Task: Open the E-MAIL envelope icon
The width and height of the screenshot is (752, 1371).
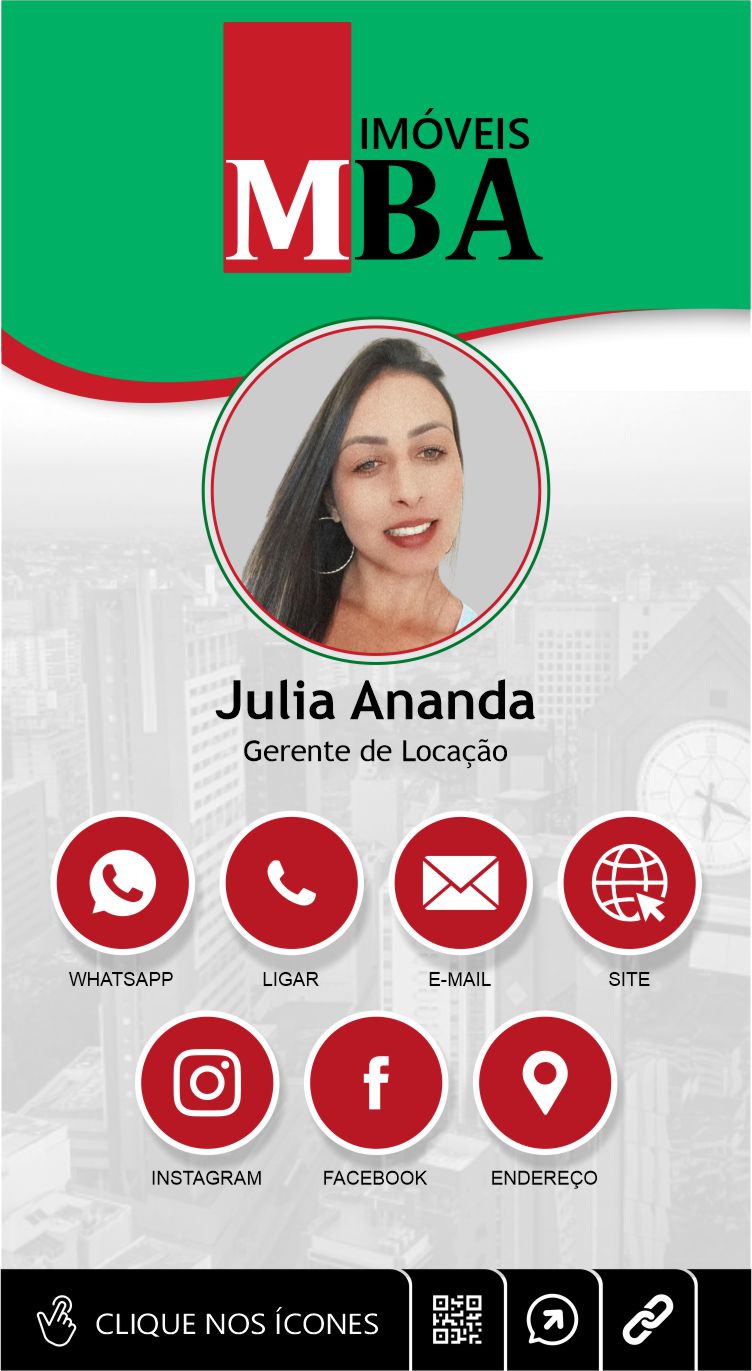Action: tap(458, 884)
